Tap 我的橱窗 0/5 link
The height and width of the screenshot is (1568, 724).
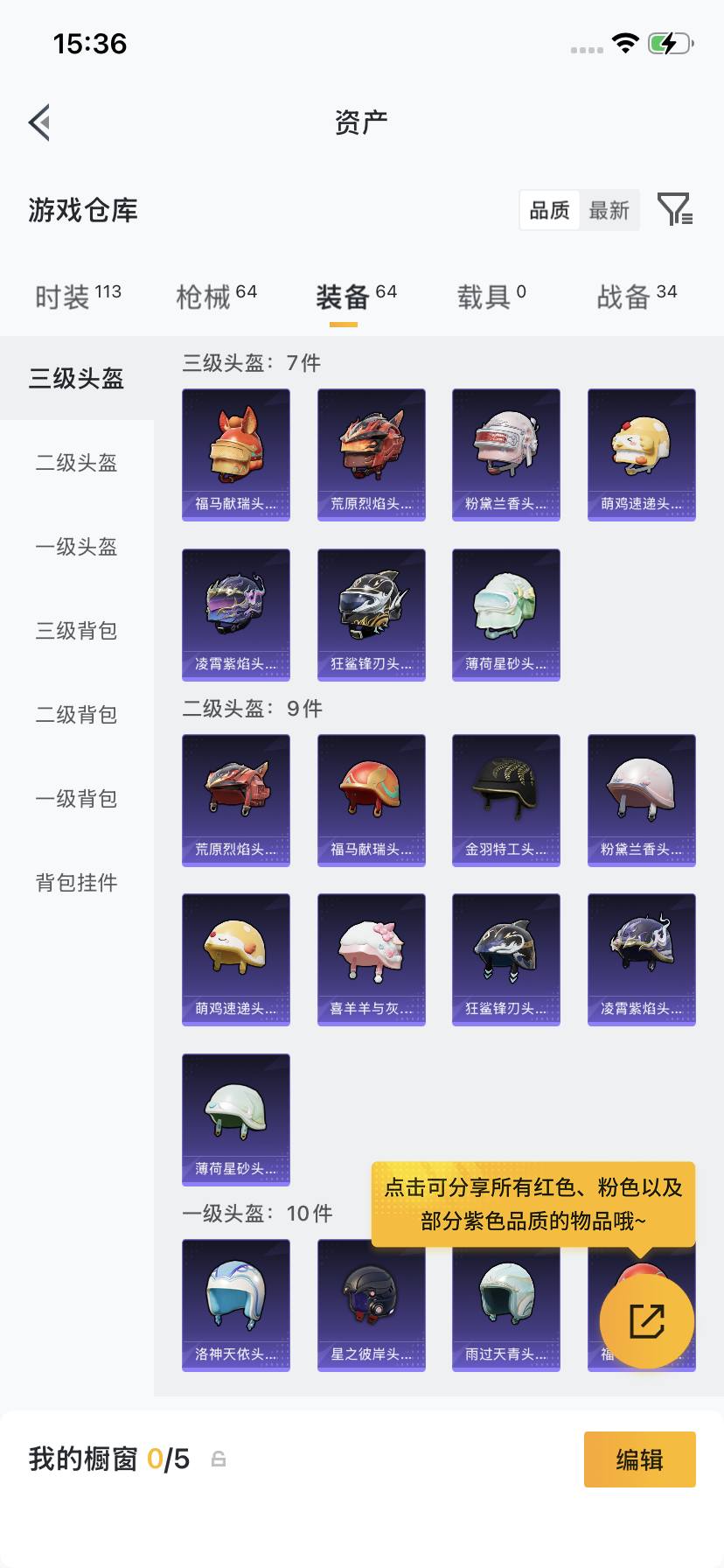105,1459
